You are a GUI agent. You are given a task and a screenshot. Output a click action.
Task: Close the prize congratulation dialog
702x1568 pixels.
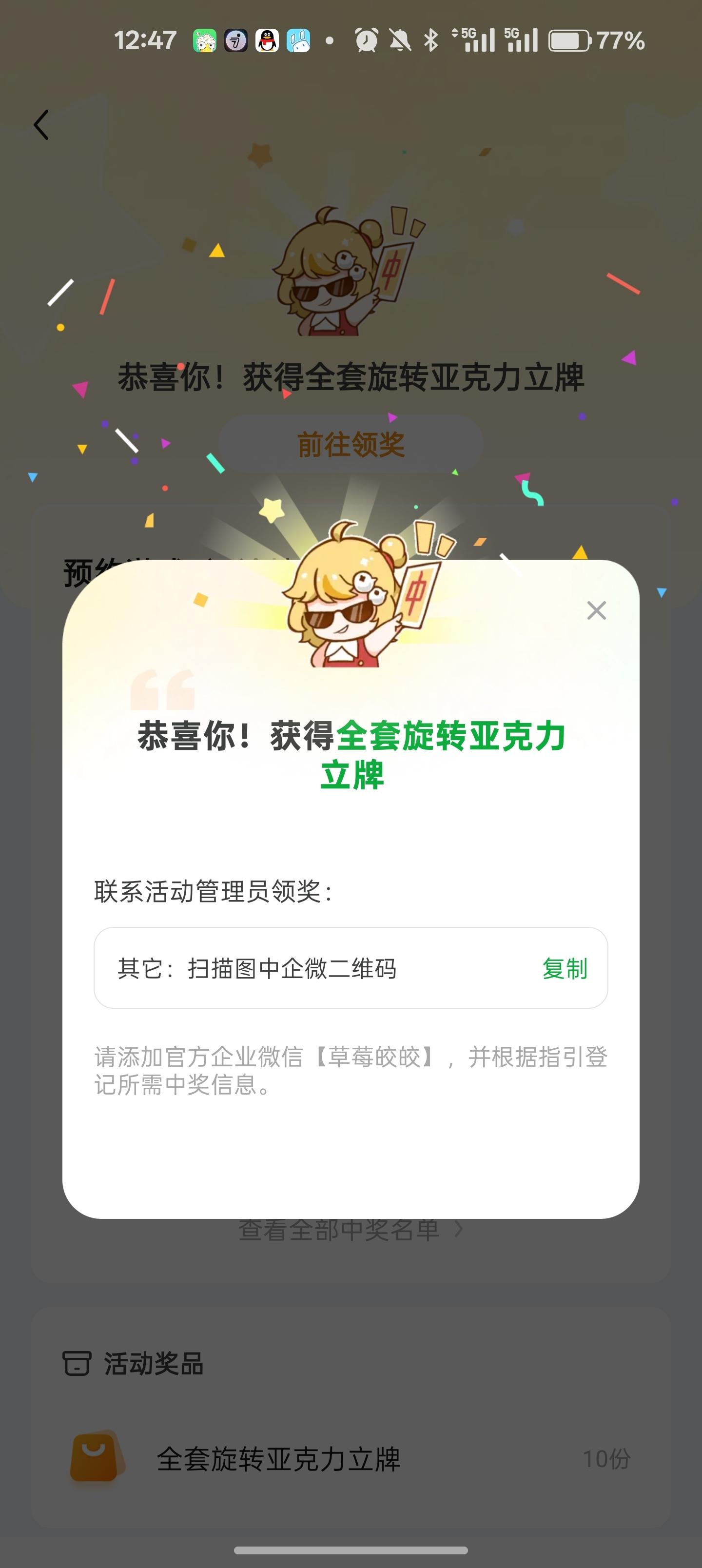click(596, 610)
